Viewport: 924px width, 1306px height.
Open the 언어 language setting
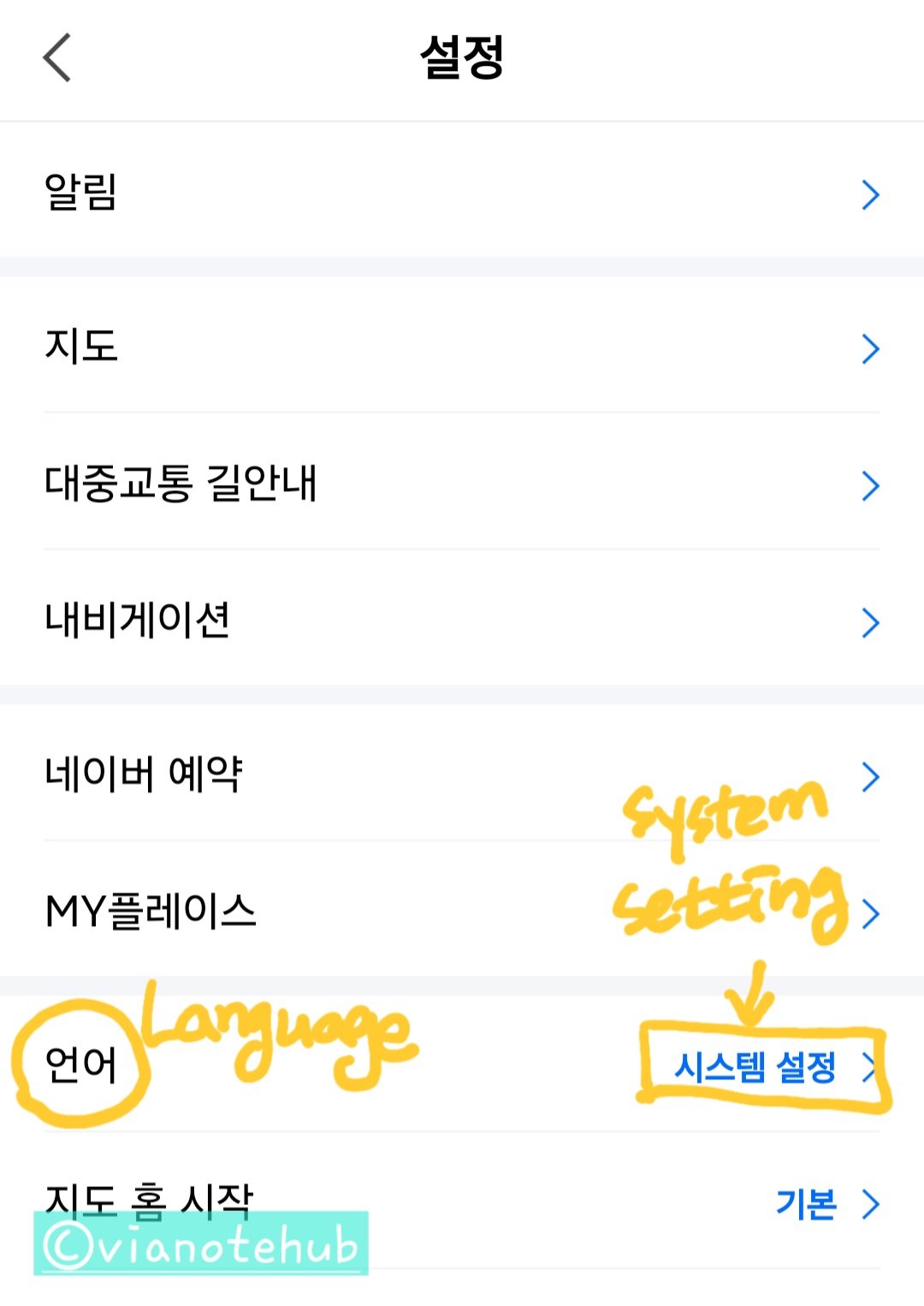coord(462,1066)
